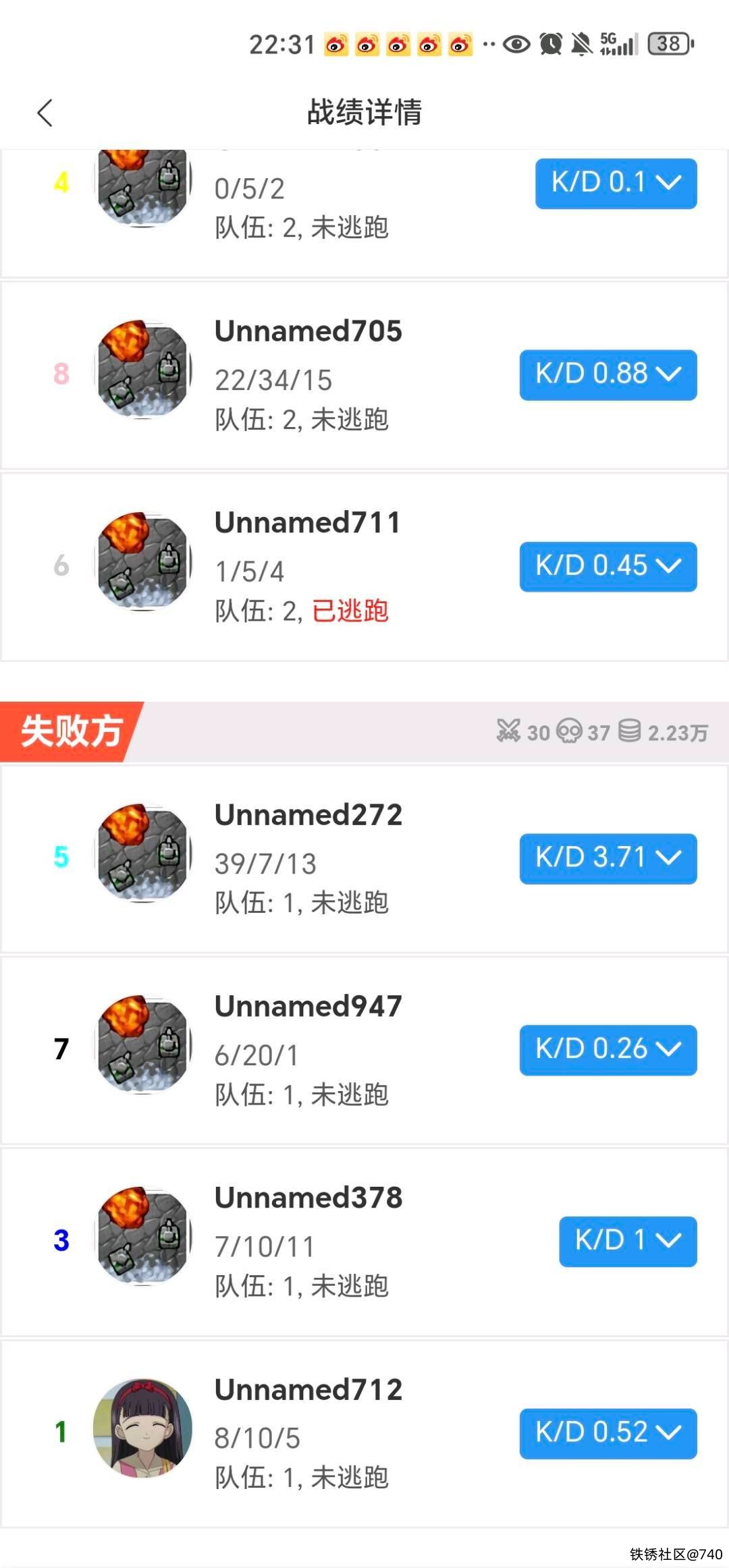The height and width of the screenshot is (1568, 729).
Task: Go back from the 战绩详情 page
Action: point(45,113)
